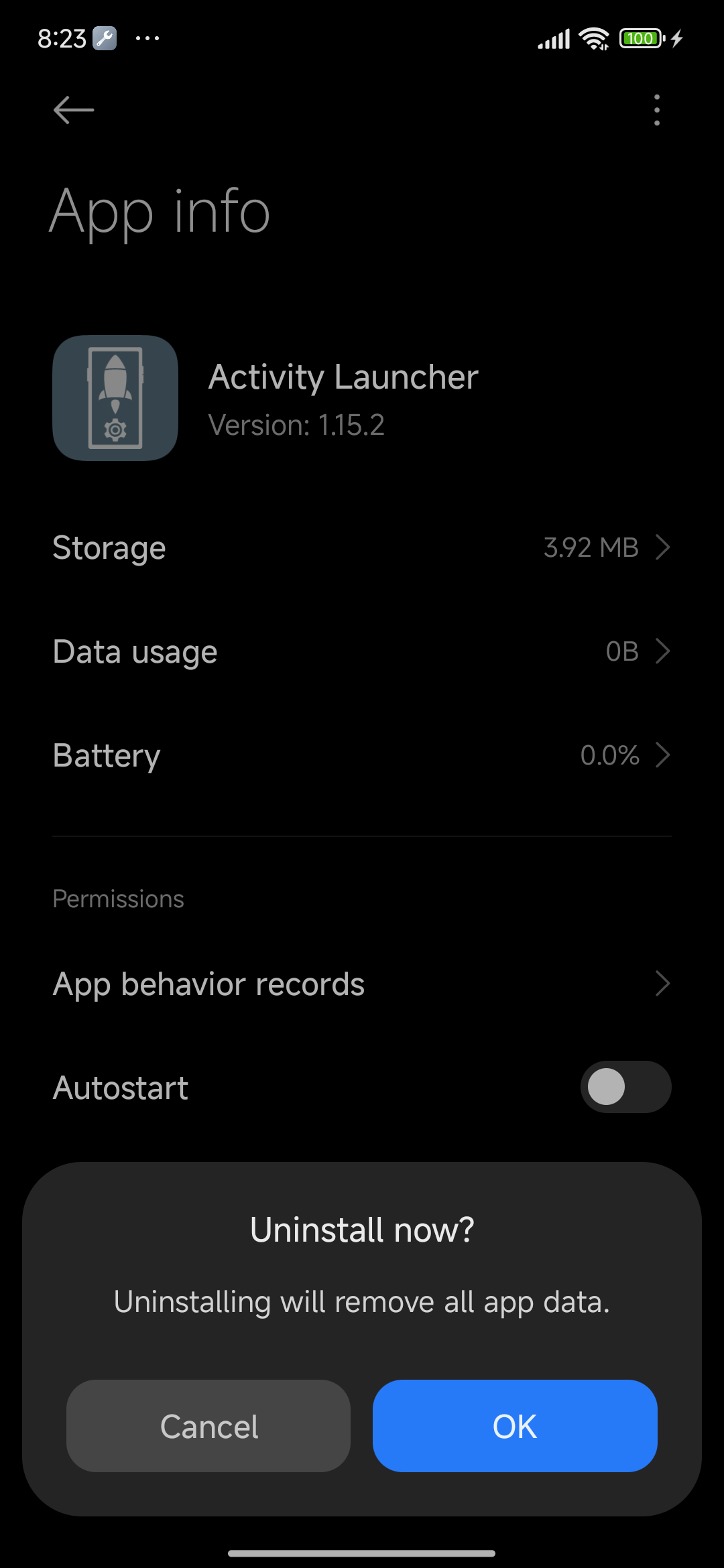This screenshot has width=724, height=1568.
Task: Open App behavior records
Action: (x=362, y=984)
